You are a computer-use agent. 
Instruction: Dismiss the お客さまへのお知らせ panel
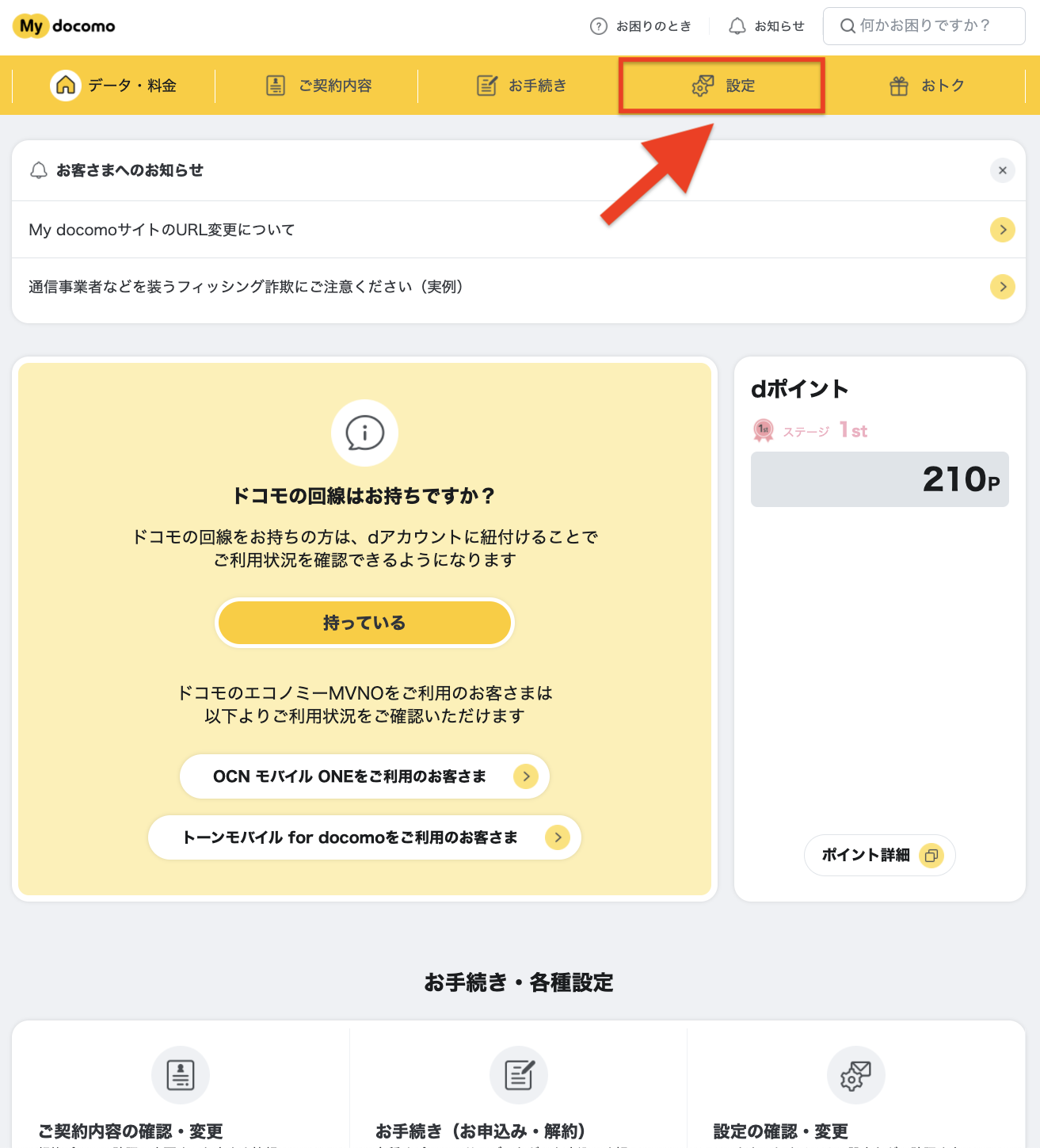tap(1002, 170)
